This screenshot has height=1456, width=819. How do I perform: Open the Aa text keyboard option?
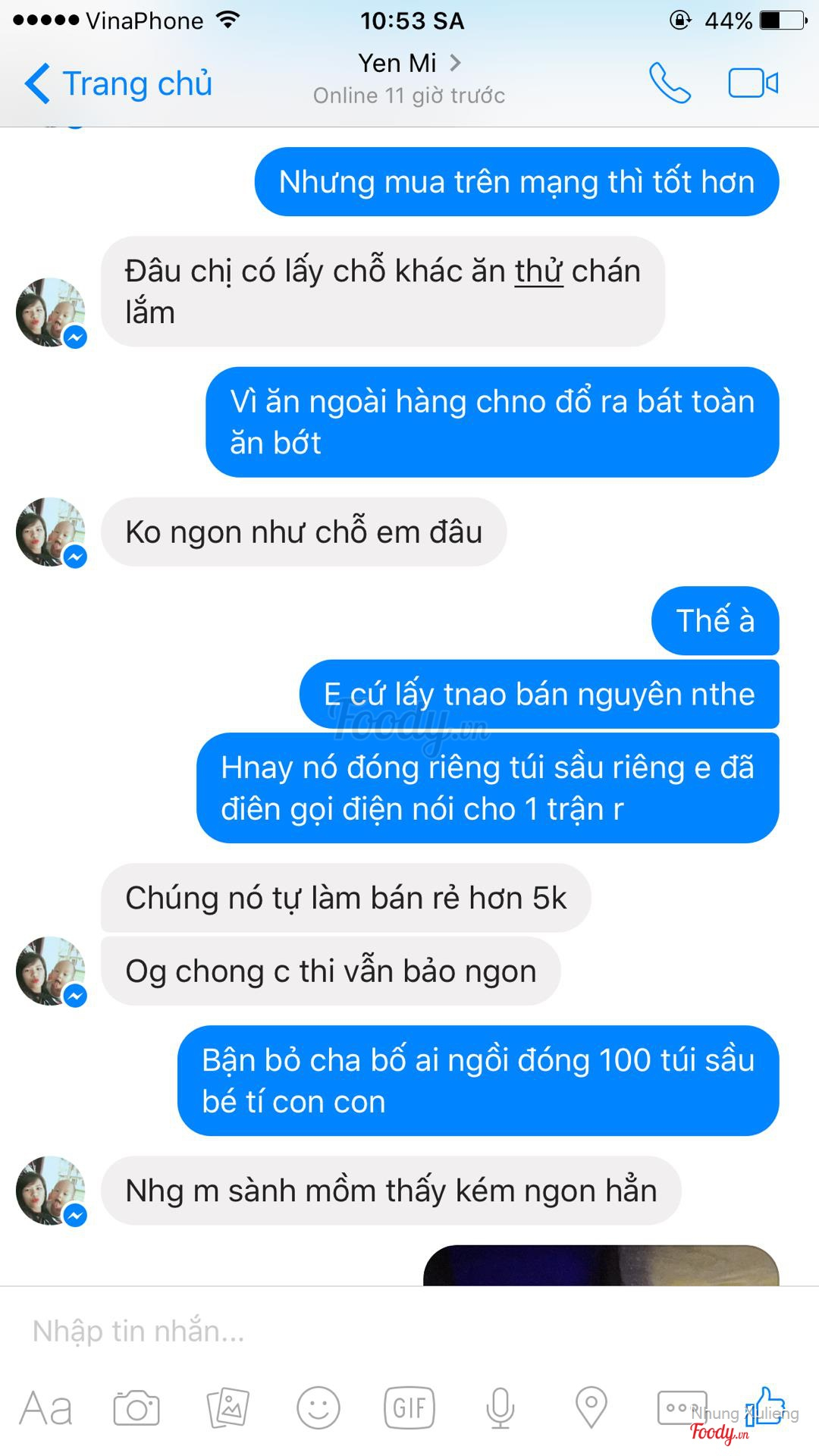pyautogui.click(x=45, y=1408)
